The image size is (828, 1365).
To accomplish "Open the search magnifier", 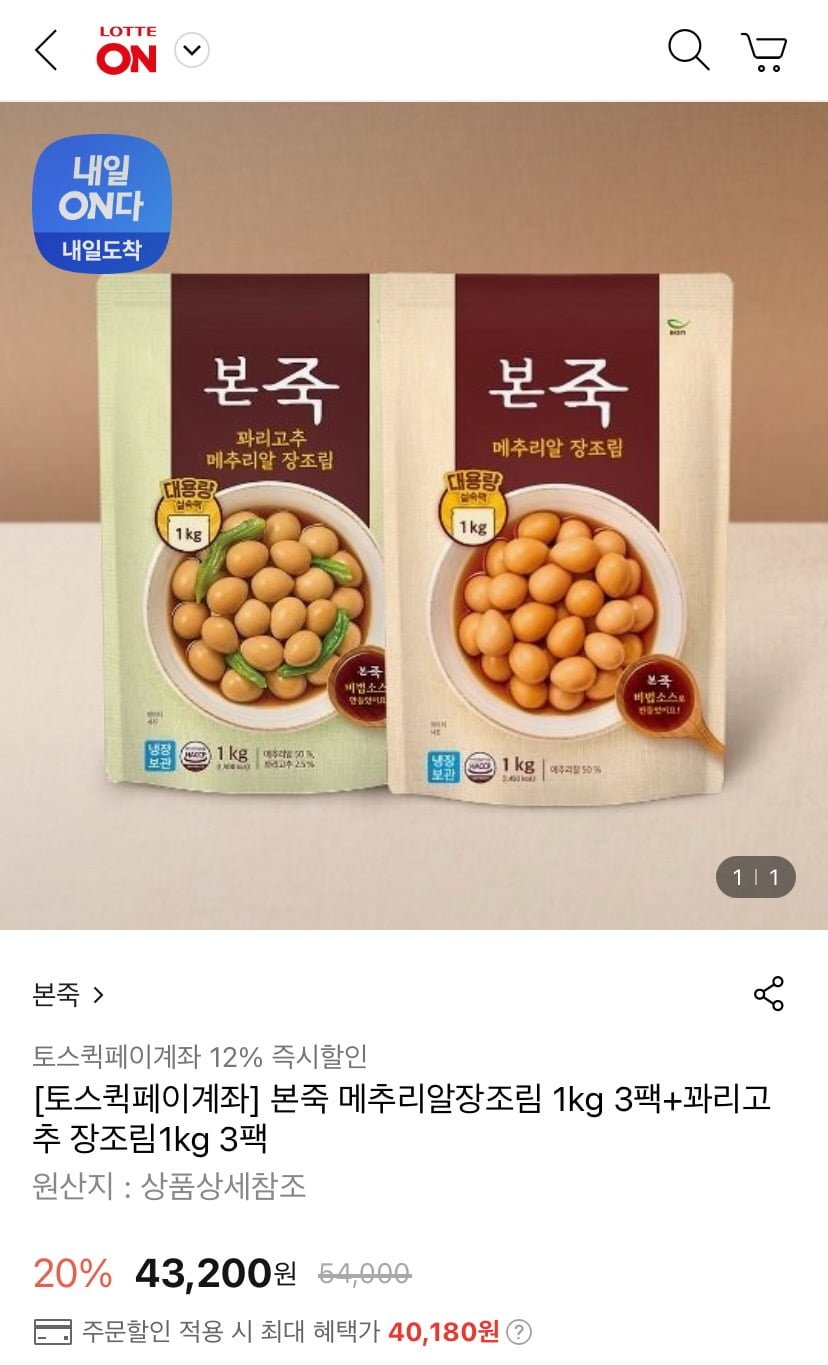I will [688, 50].
